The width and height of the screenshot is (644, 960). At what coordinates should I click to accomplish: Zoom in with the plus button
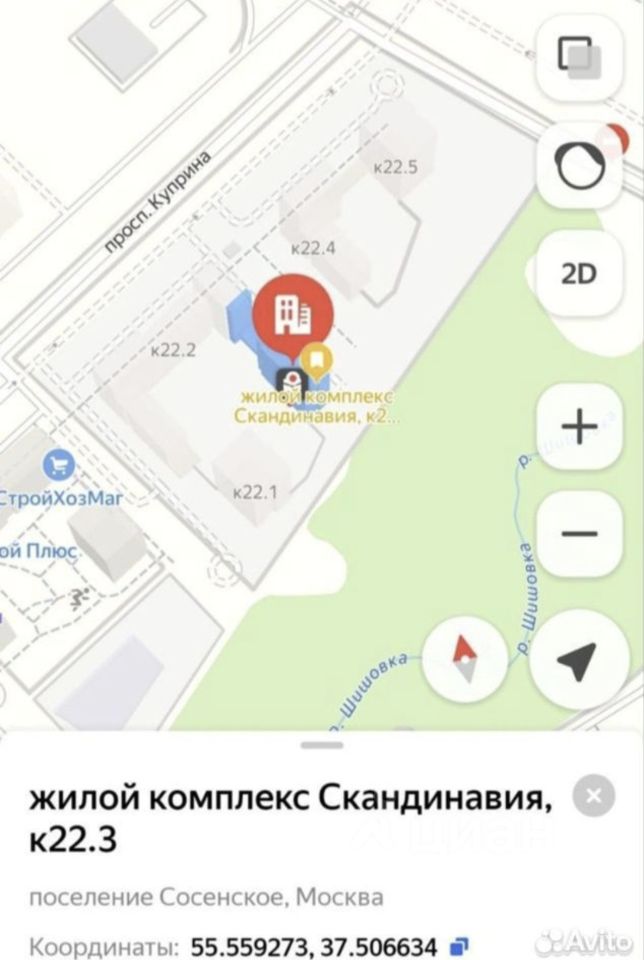point(580,427)
